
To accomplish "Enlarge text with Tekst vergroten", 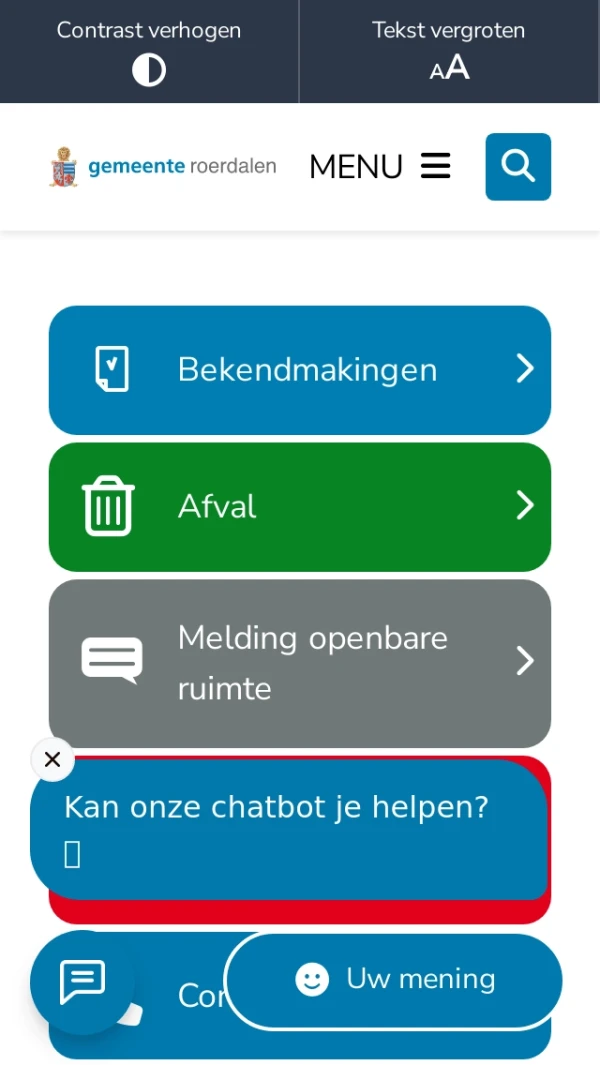I will click(x=449, y=51).
